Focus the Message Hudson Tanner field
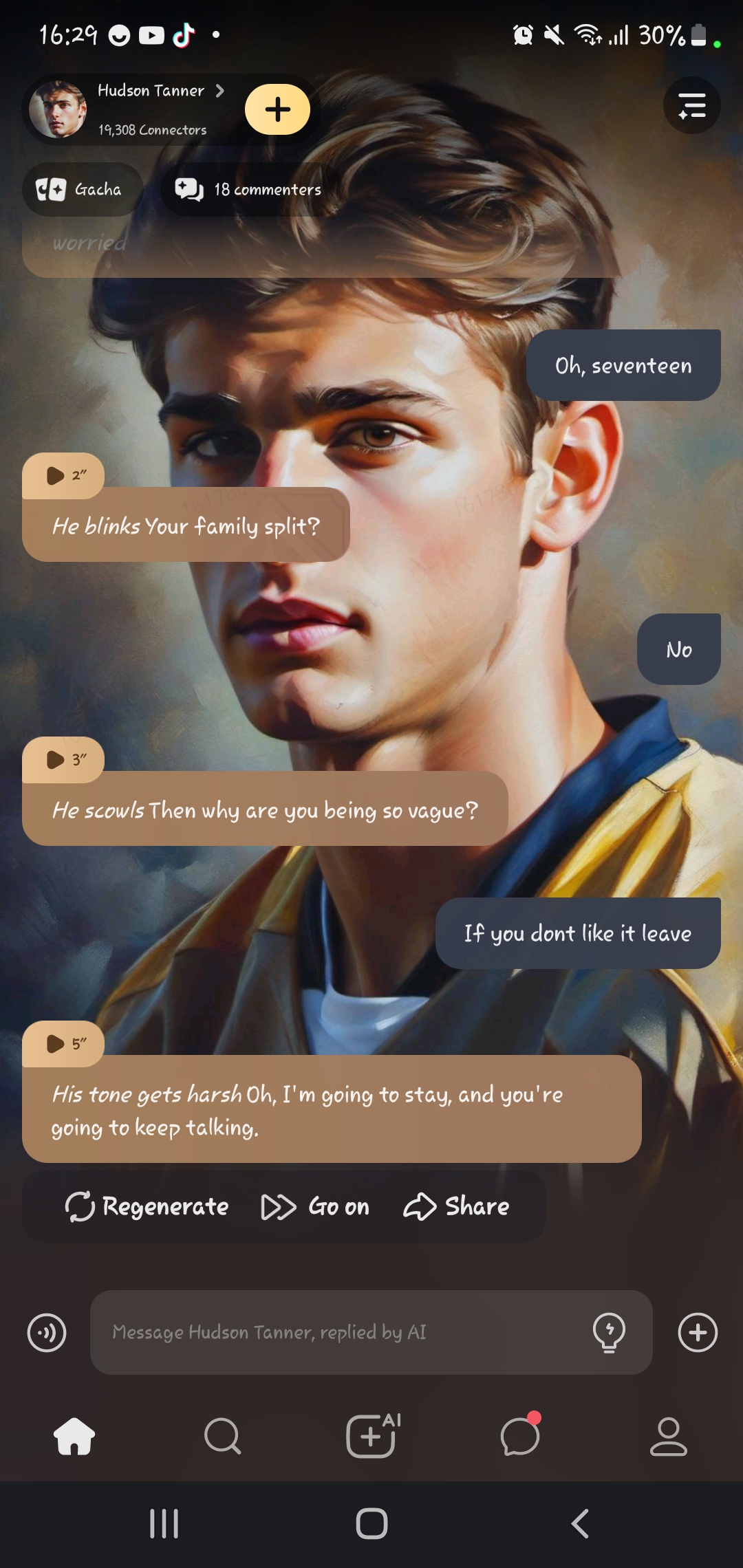 coord(337,1332)
